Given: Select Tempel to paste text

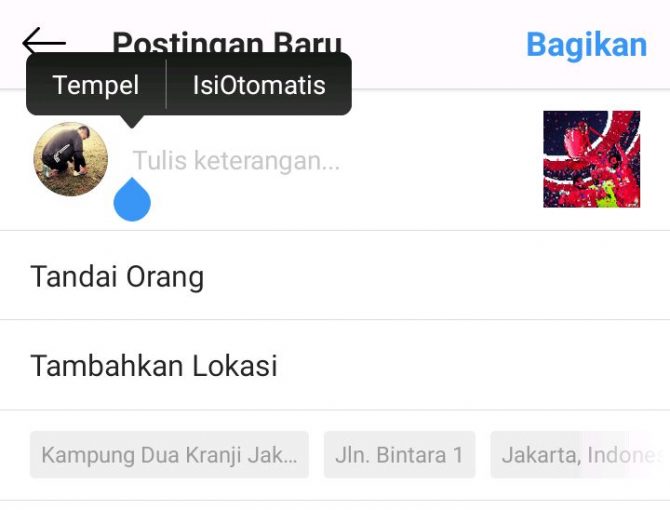Looking at the screenshot, I should pyautogui.click(x=96, y=85).
